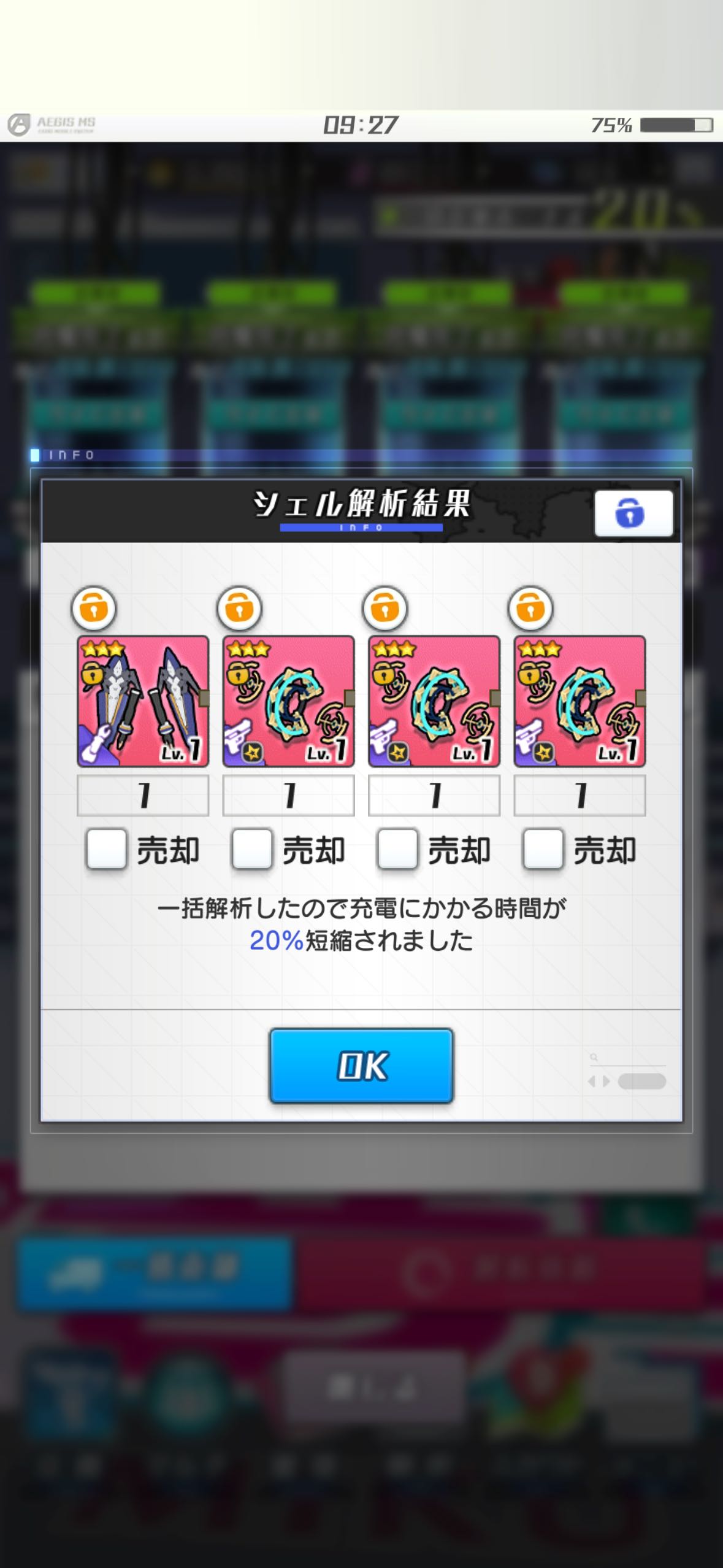This screenshot has width=723, height=1568.
Task: Open the third item card details
Action: click(434, 701)
